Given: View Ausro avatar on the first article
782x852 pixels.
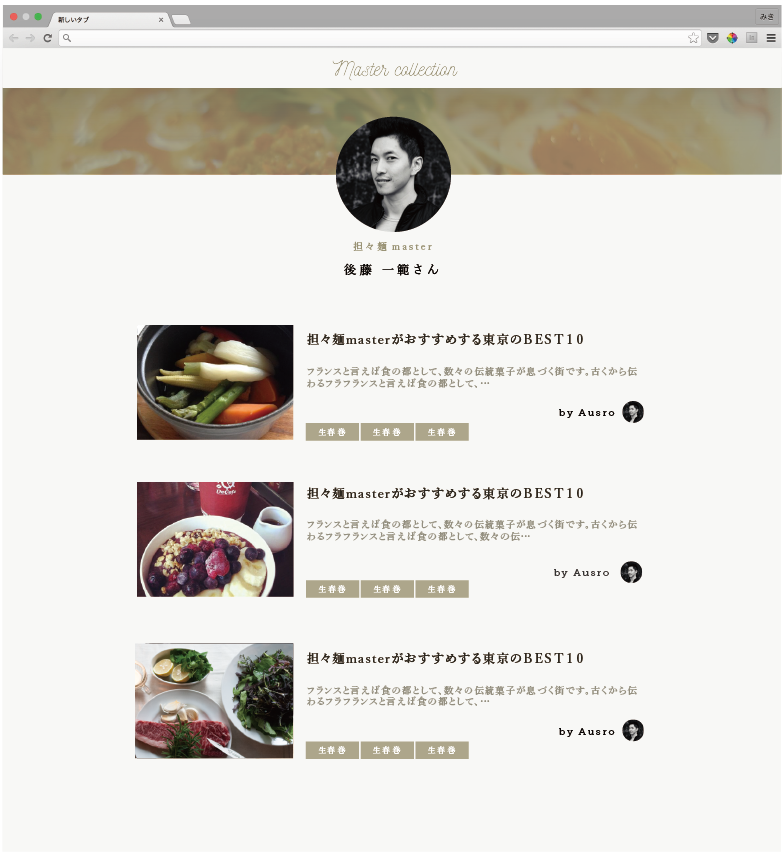Looking at the screenshot, I should point(632,412).
